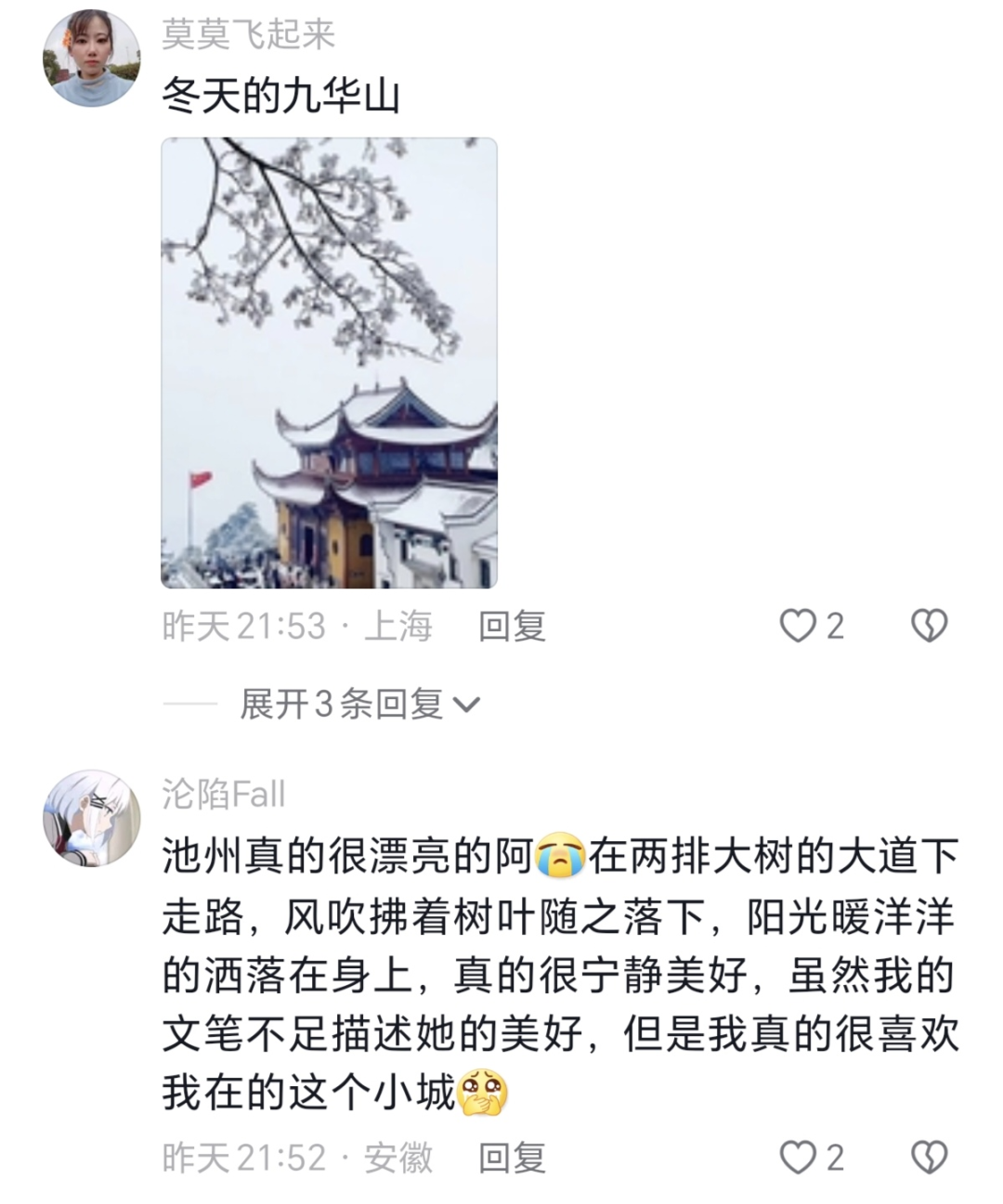
Task: Like 莫莫飞起来's comment
Action: click(x=799, y=627)
